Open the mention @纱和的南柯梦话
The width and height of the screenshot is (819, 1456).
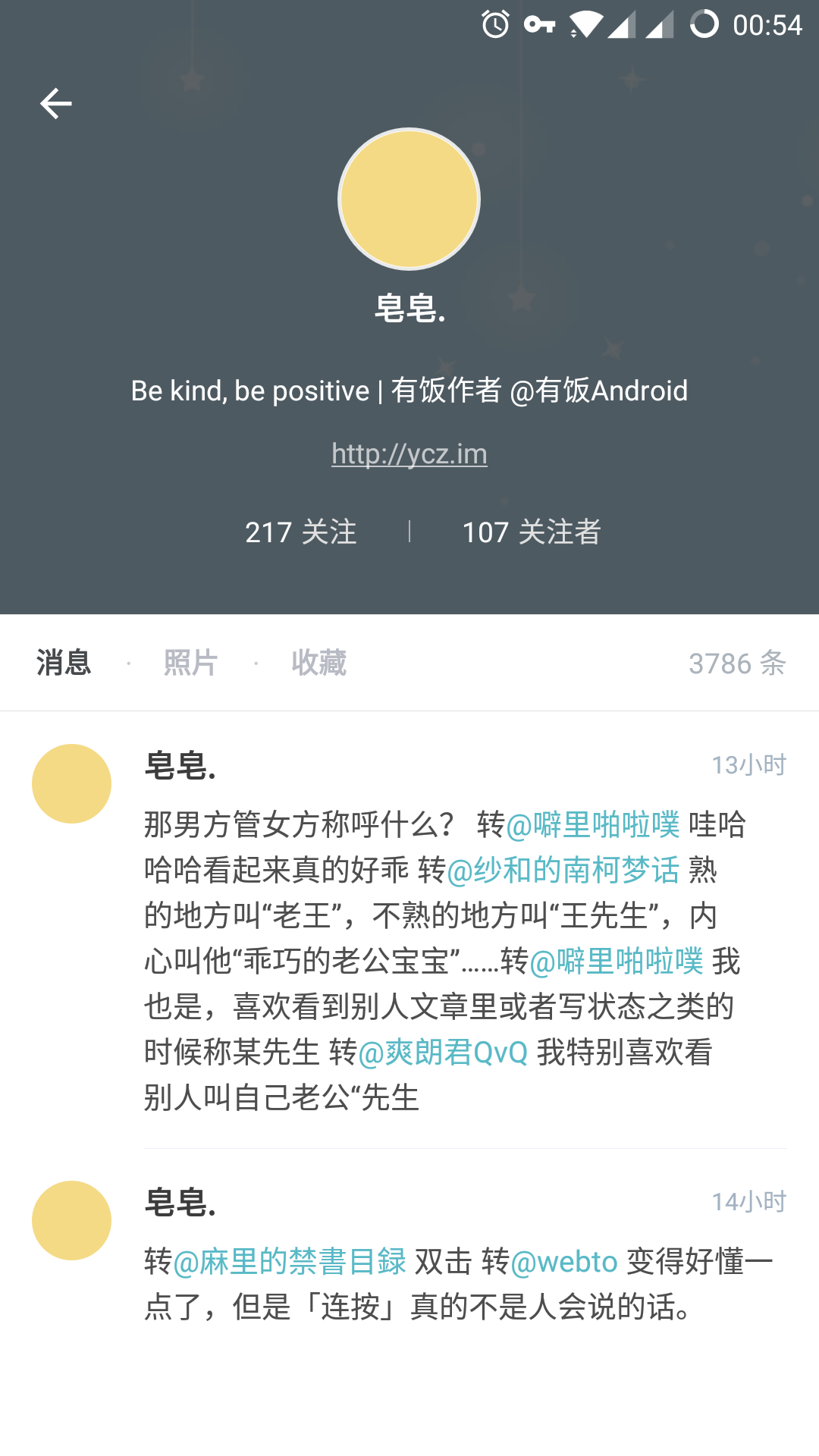[563, 870]
